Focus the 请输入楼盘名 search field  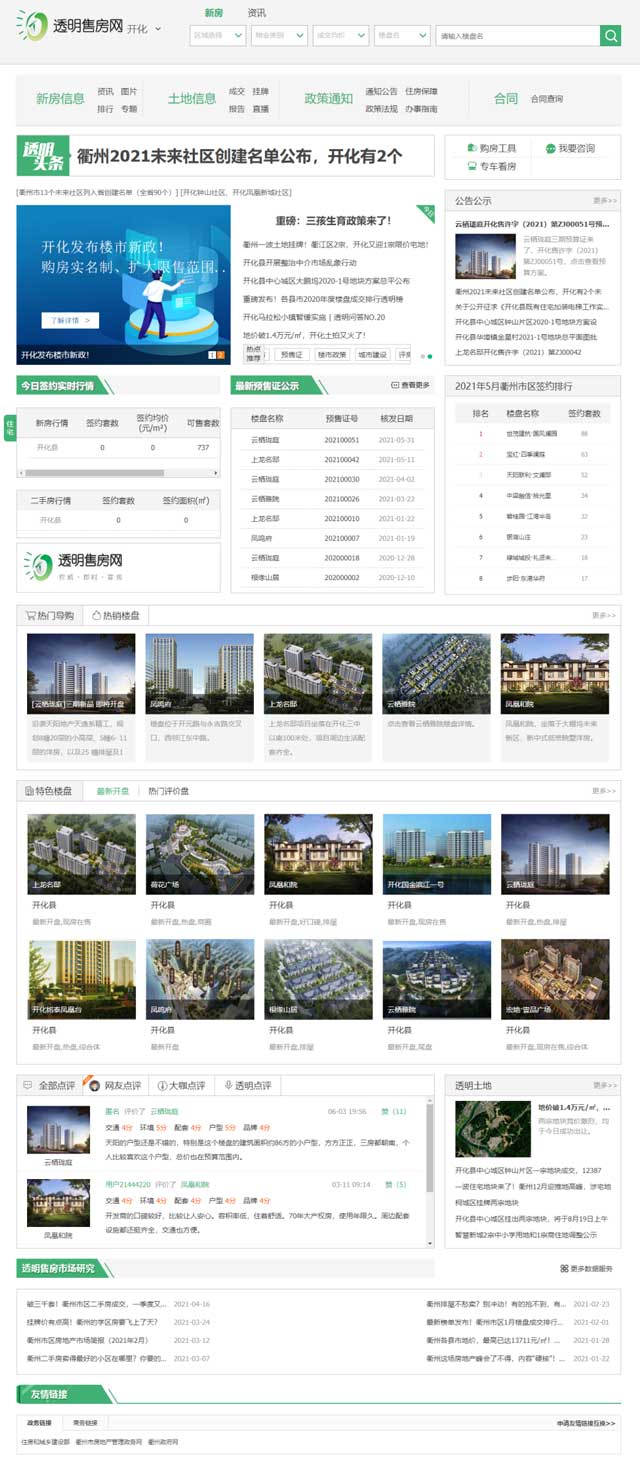tap(516, 35)
